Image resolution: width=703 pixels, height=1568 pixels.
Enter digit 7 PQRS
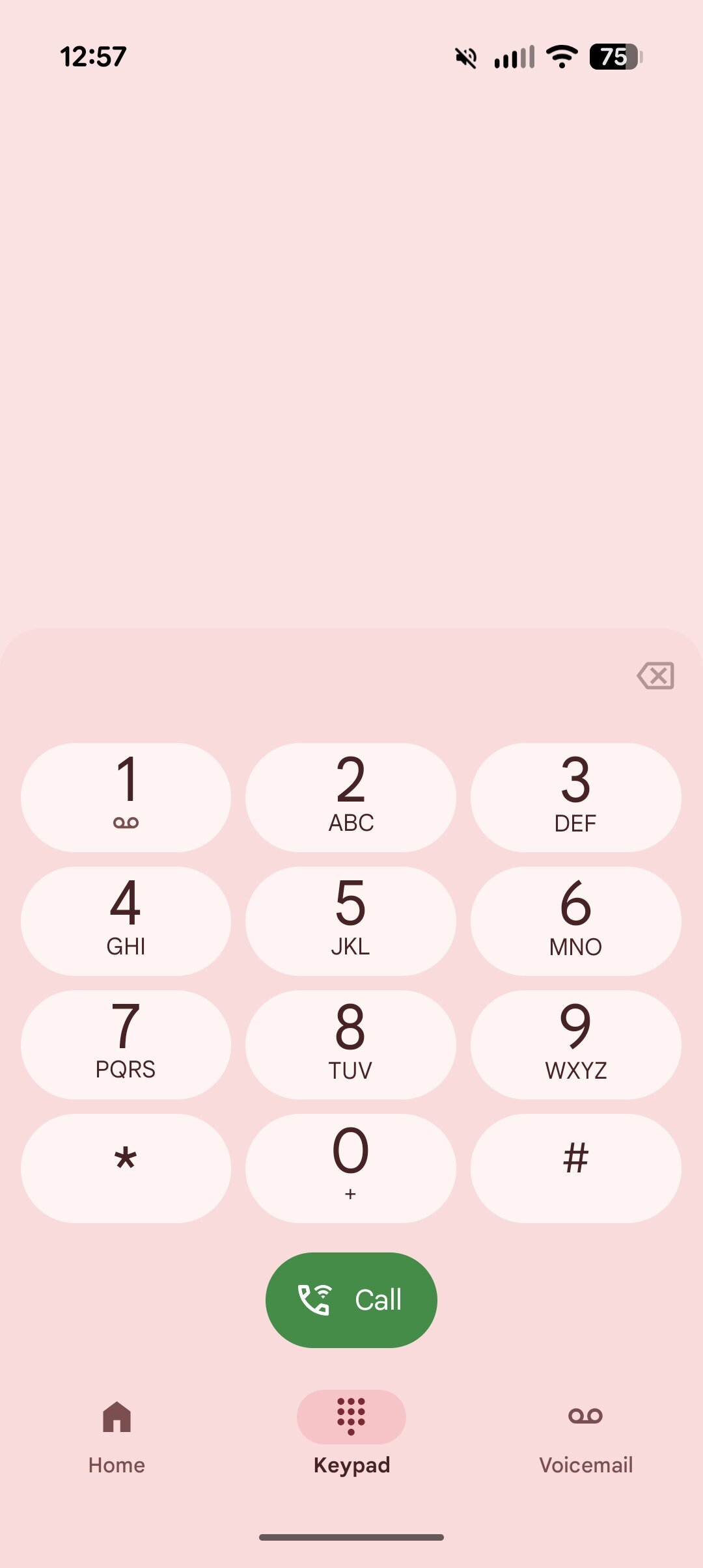coord(126,1044)
